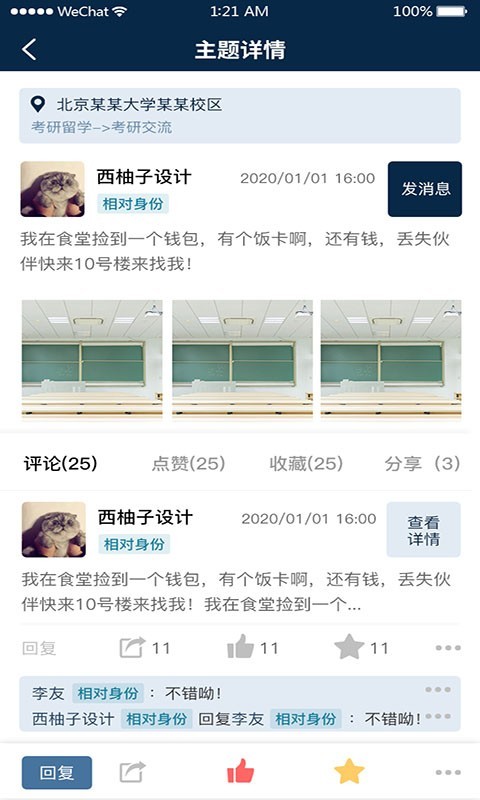
Task: Tap the 发消息 button
Action: [x=425, y=189]
